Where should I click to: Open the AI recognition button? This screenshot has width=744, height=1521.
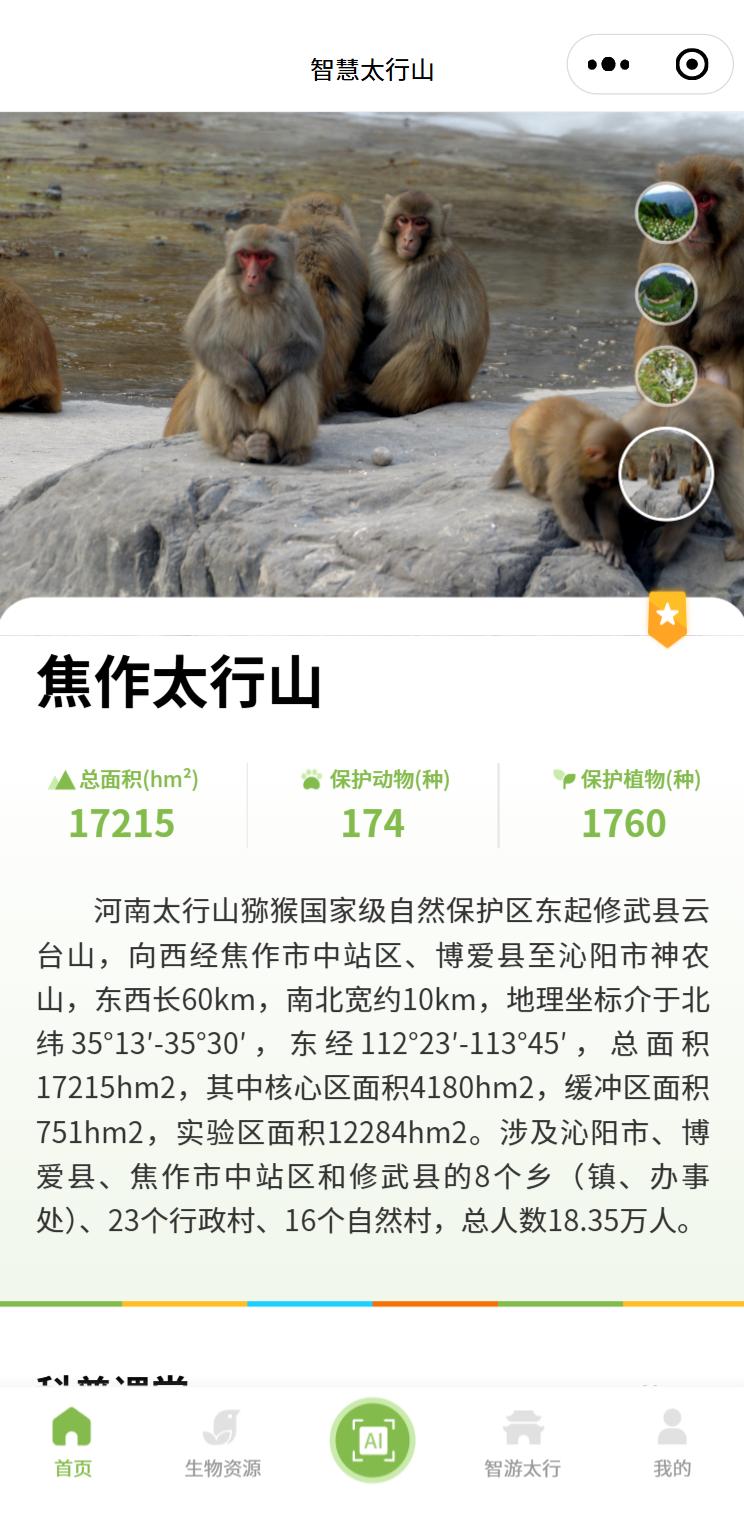(372, 1440)
